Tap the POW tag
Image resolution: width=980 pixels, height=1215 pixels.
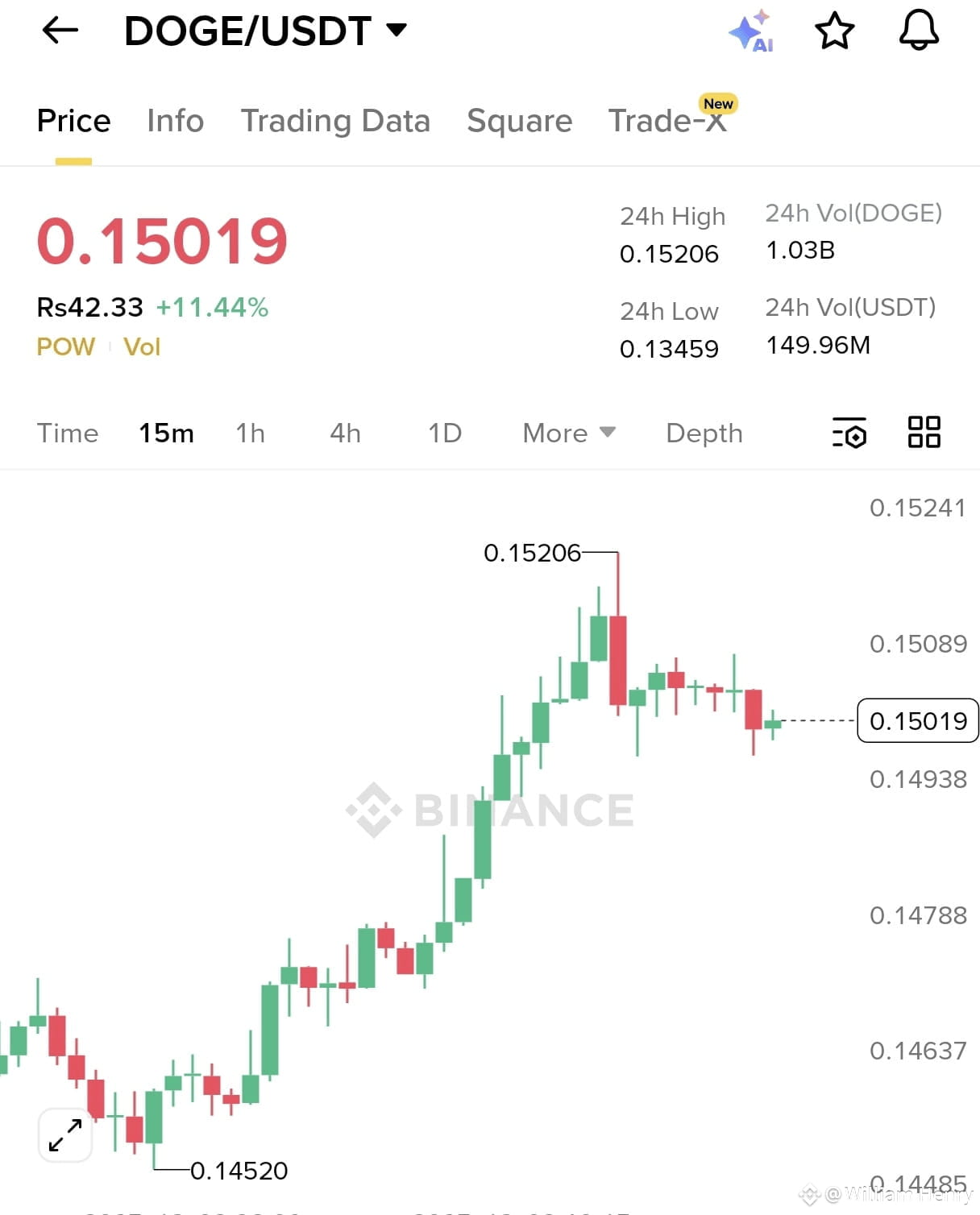(x=65, y=347)
